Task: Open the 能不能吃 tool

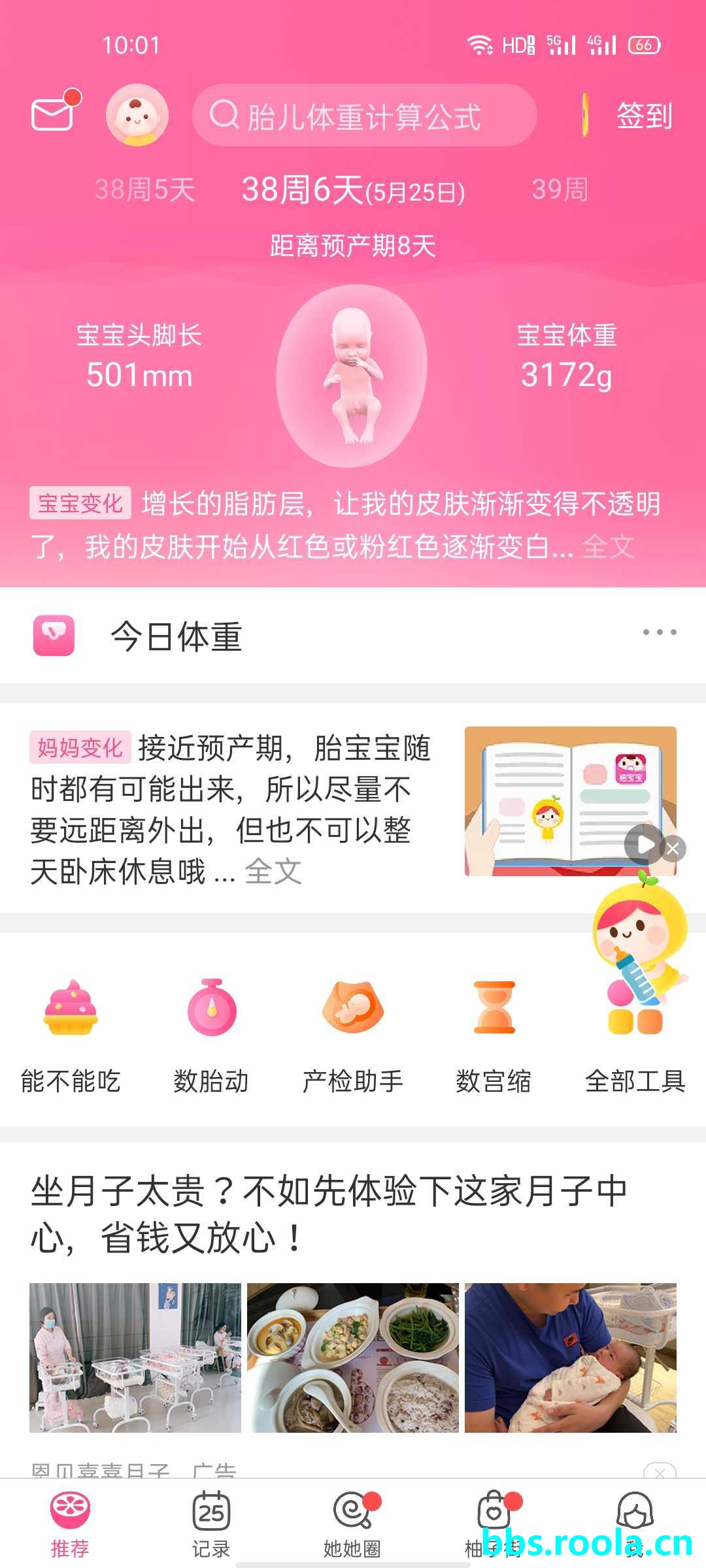Action: [71, 1036]
